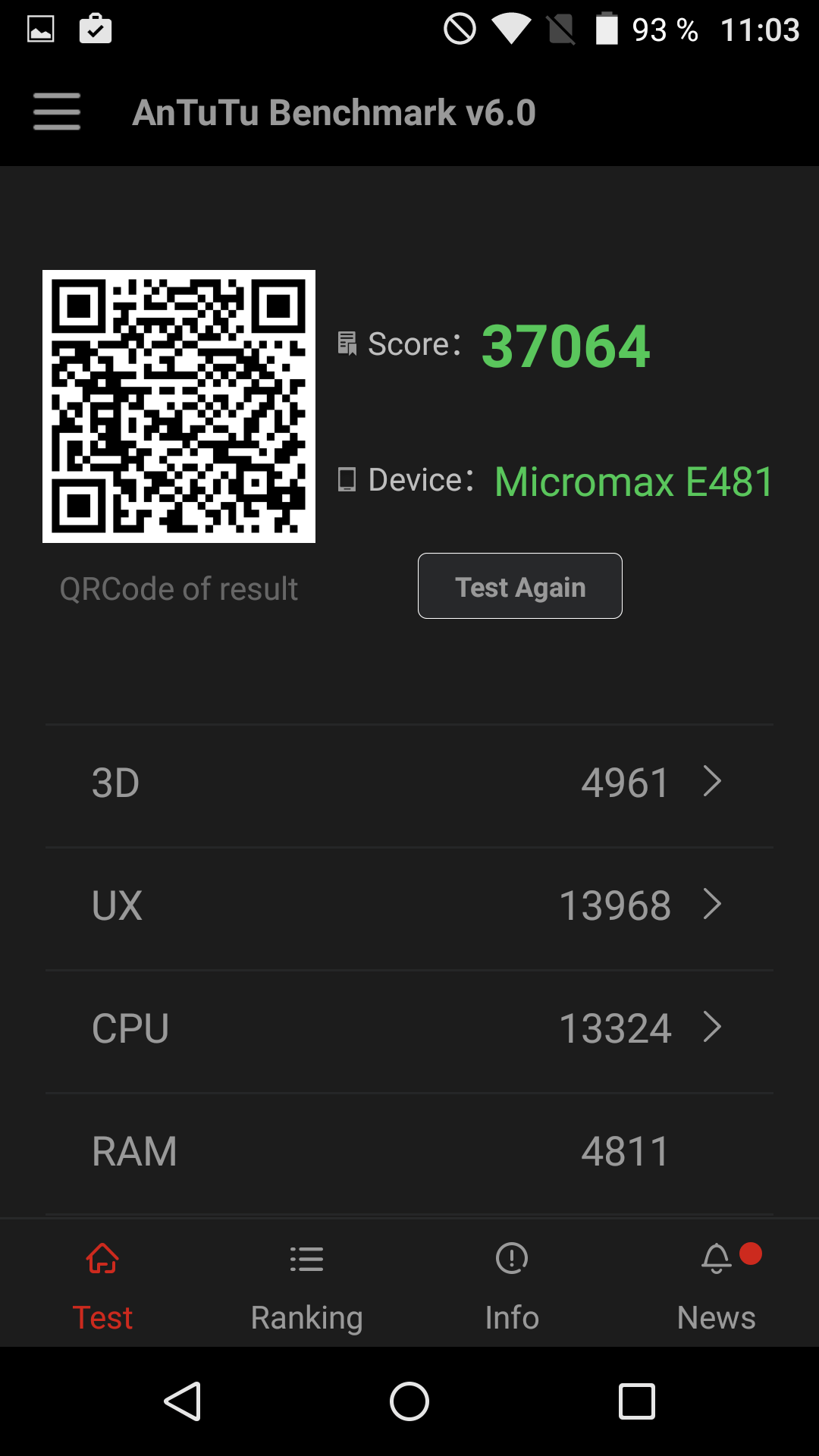Open the 3D score details

click(x=409, y=784)
